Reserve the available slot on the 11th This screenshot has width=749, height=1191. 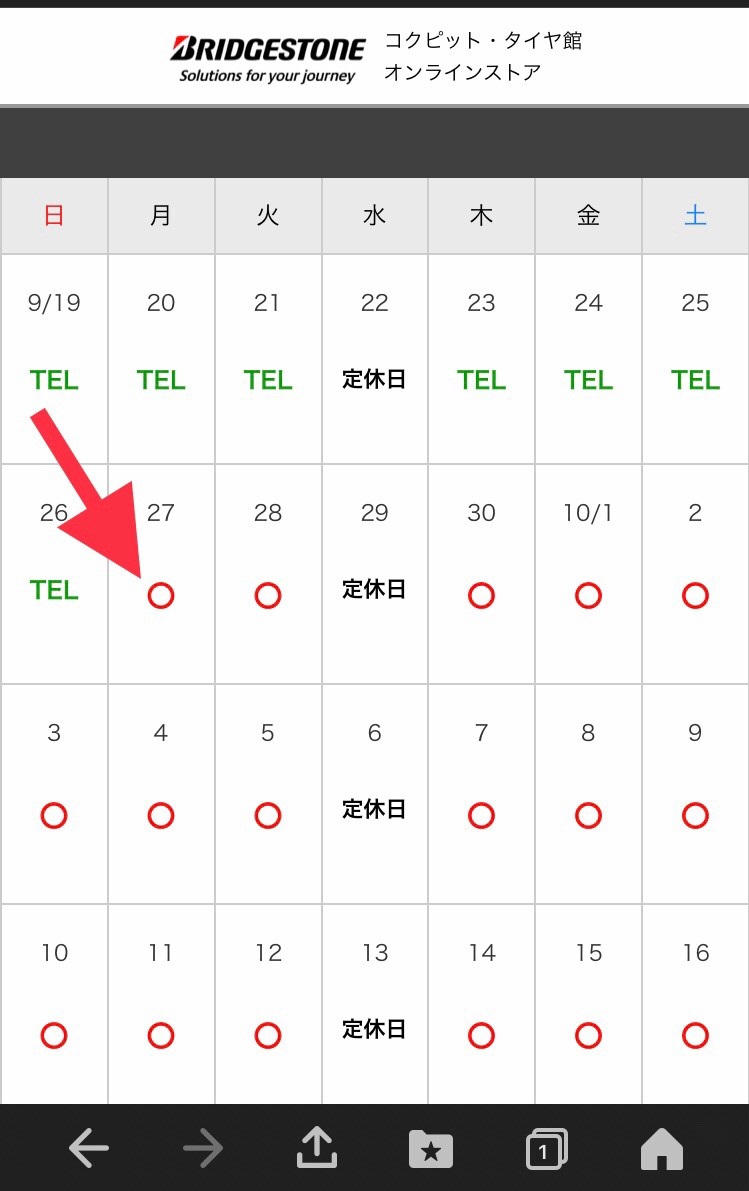coord(161,1035)
